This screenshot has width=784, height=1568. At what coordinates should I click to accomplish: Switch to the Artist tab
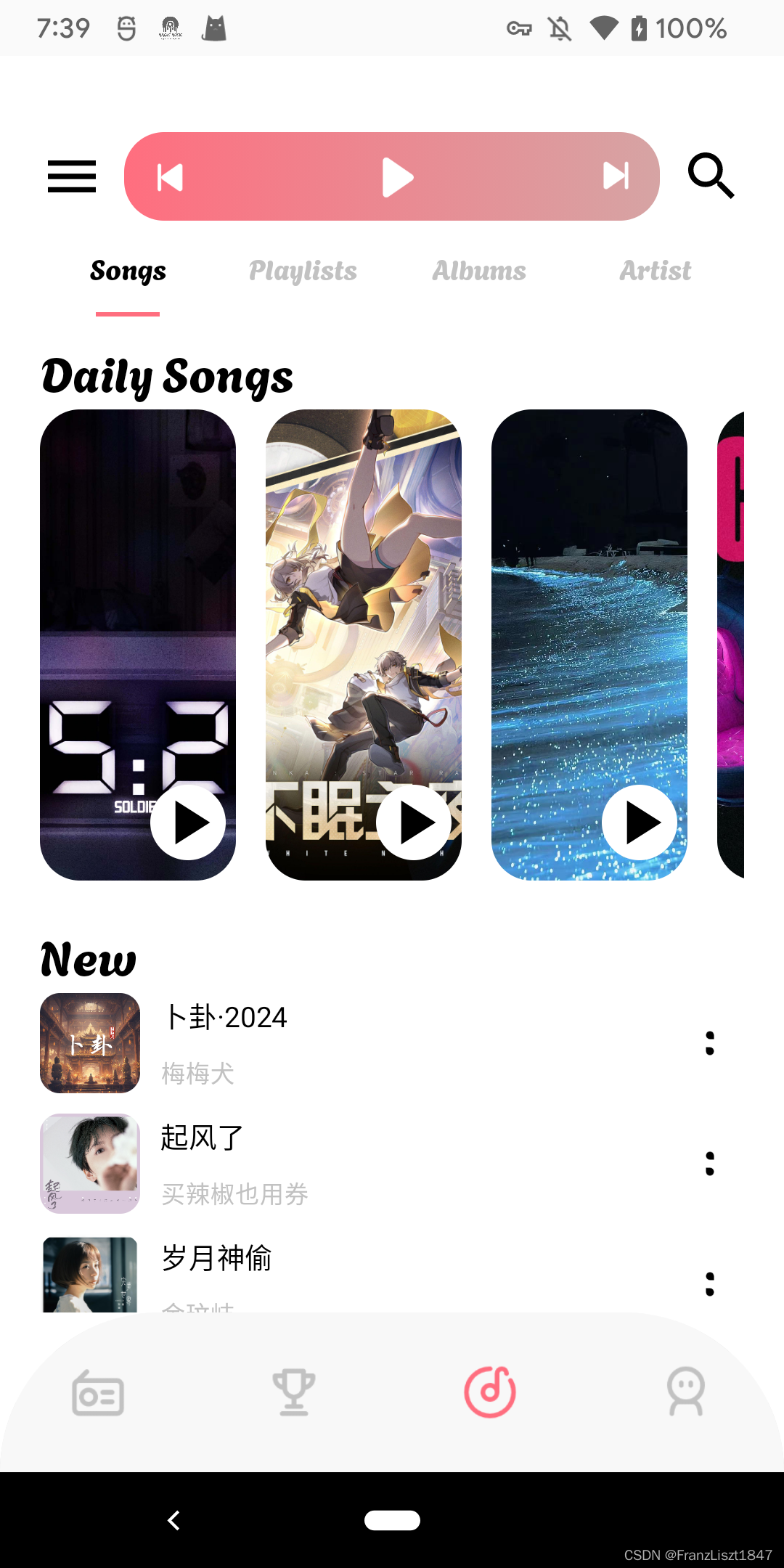(655, 271)
